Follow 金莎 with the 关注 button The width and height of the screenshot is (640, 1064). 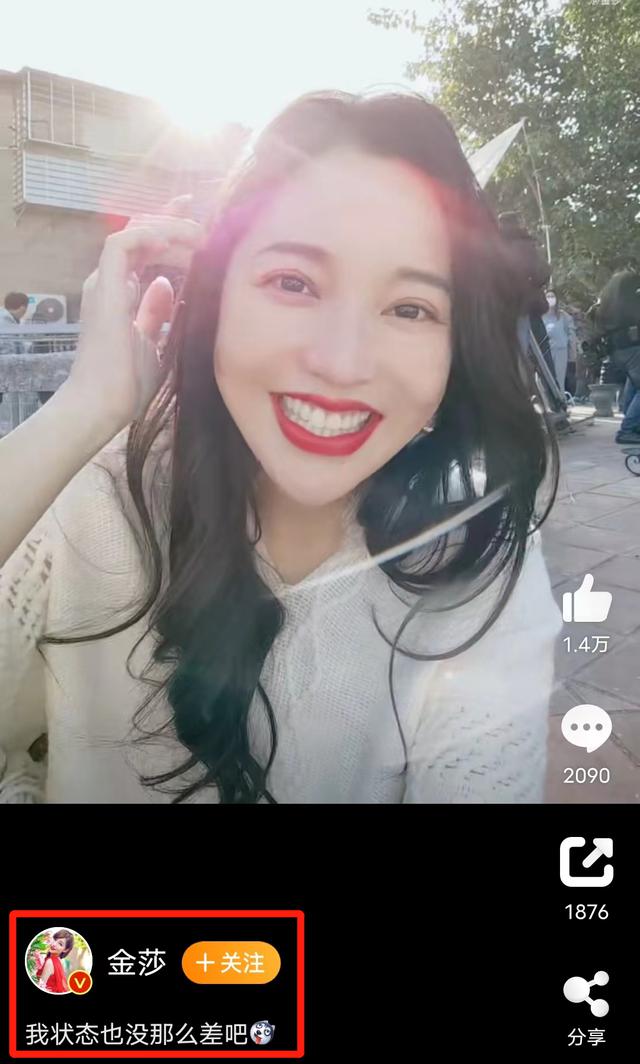coord(231,963)
